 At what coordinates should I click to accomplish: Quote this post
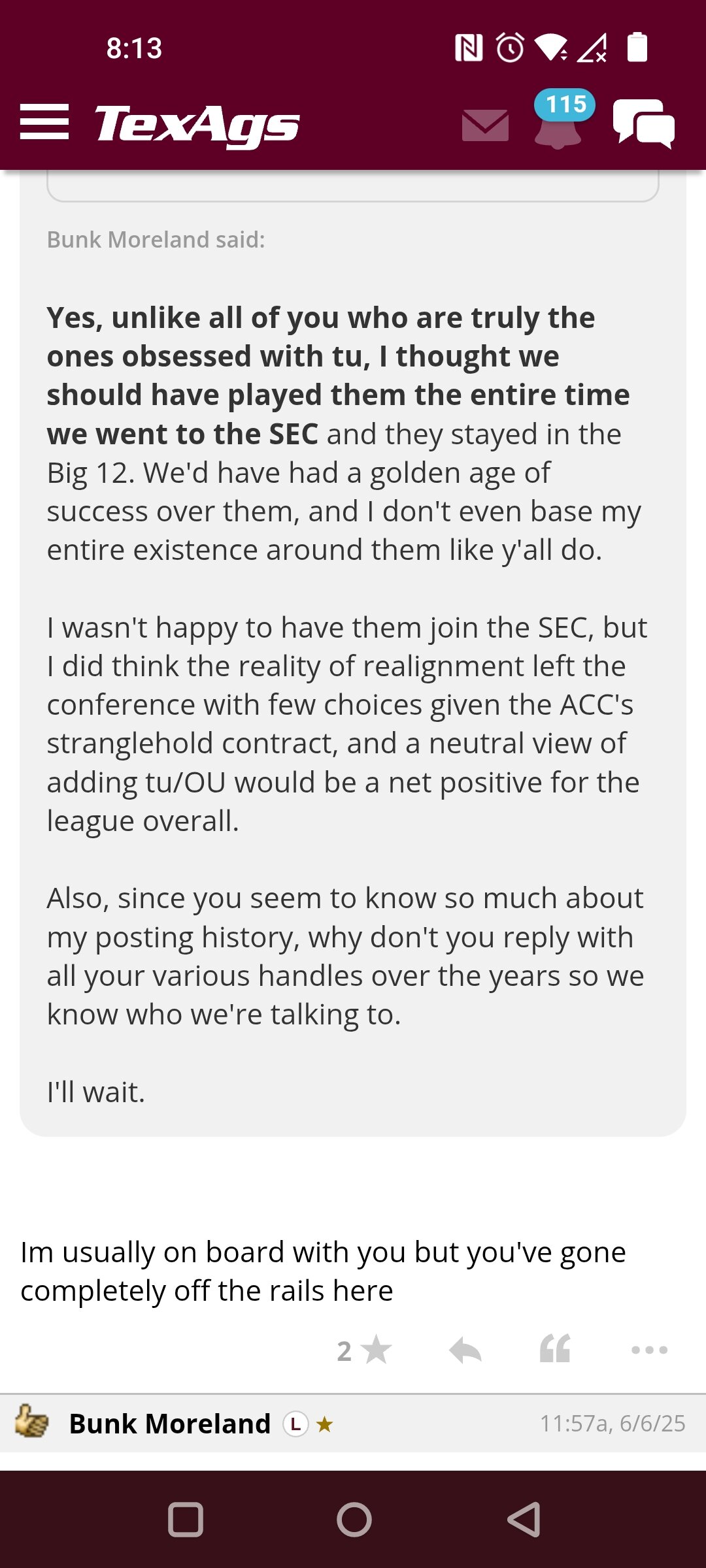point(556,1348)
